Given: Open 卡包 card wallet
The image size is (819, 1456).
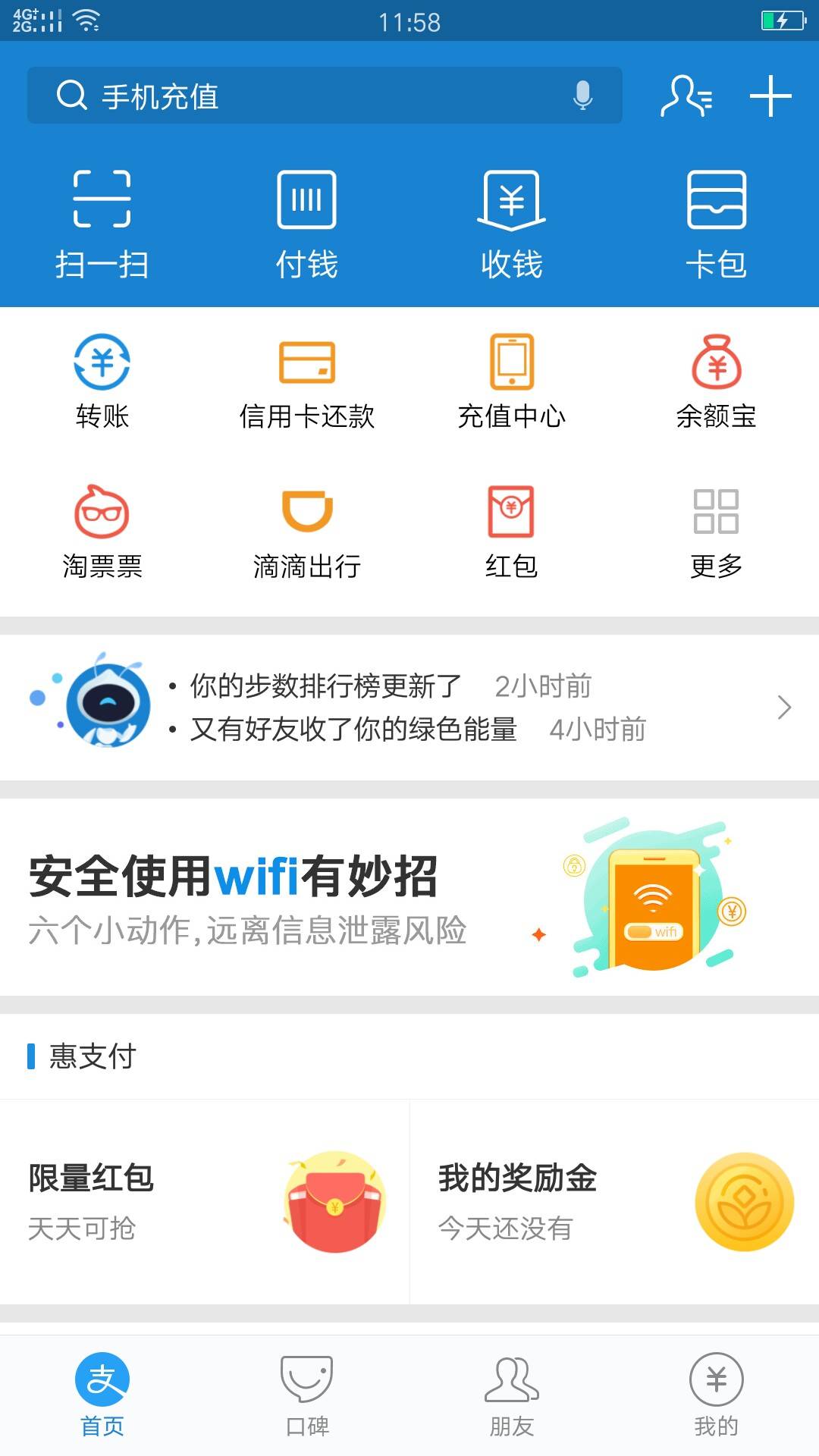Looking at the screenshot, I should 717,225.
